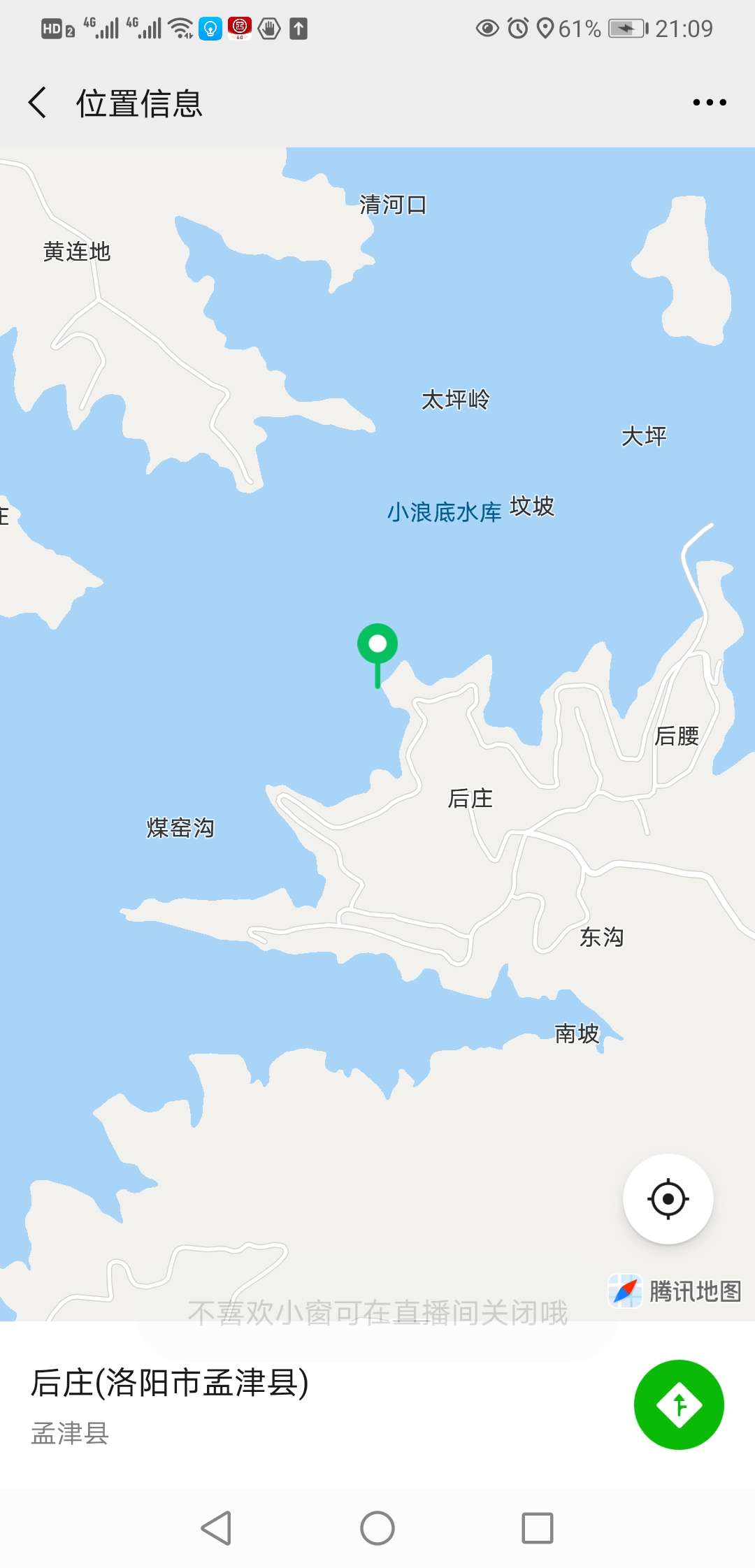755x1568 pixels.
Task: Tap the green location pin on the map
Action: click(377, 646)
